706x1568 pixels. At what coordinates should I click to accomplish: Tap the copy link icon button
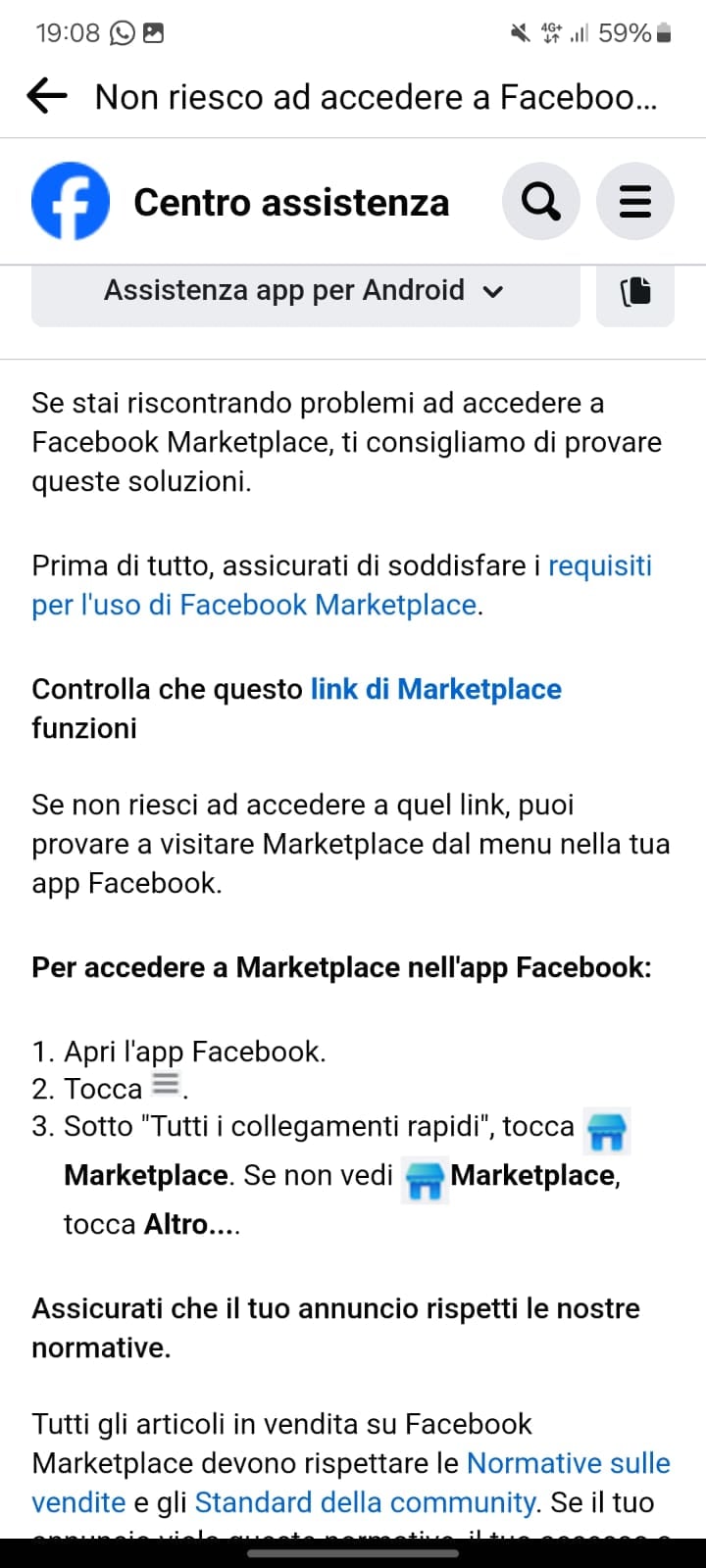(x=635, y=291)
